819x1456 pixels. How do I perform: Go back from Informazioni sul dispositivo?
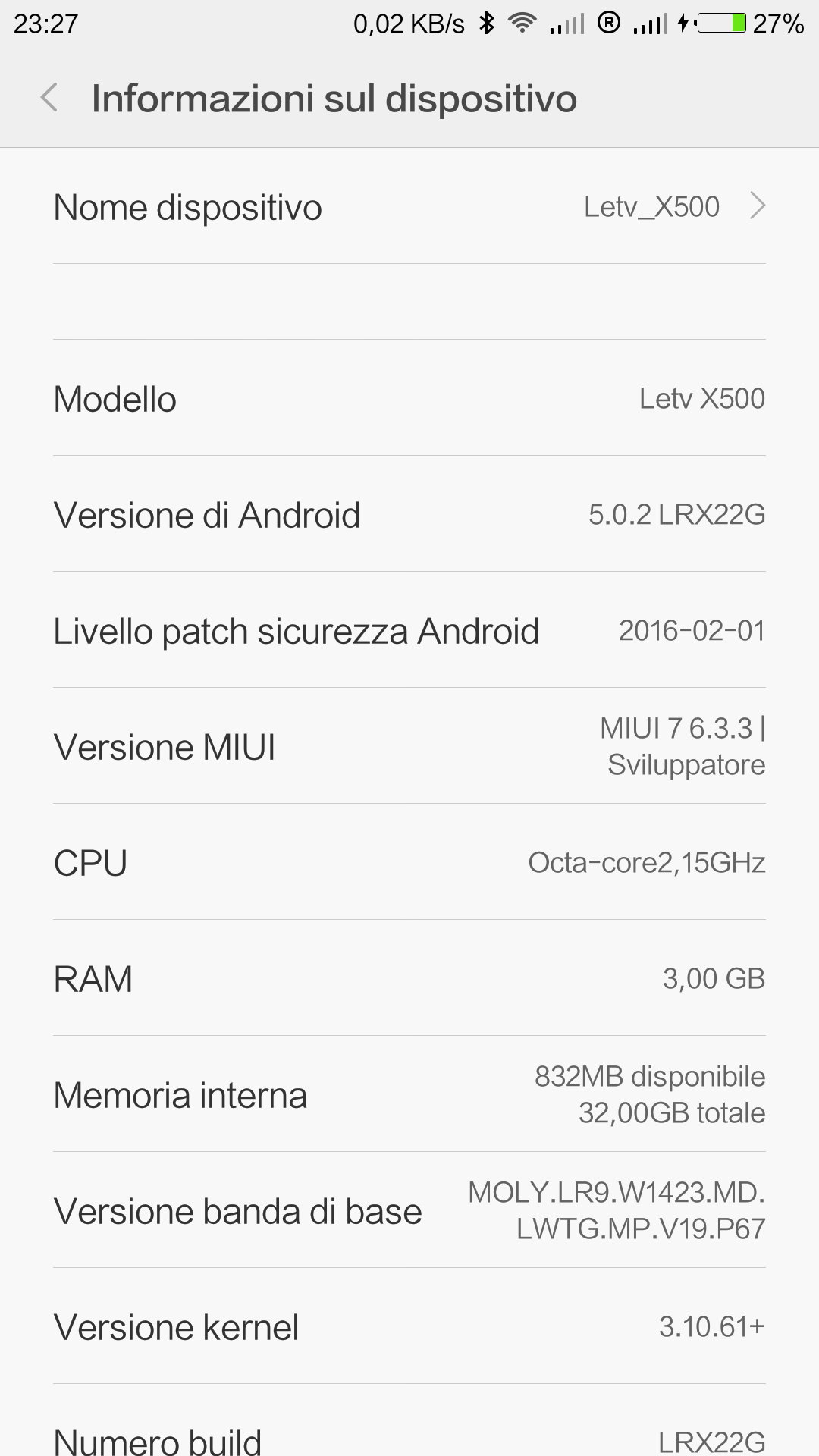tap(49, 99)
